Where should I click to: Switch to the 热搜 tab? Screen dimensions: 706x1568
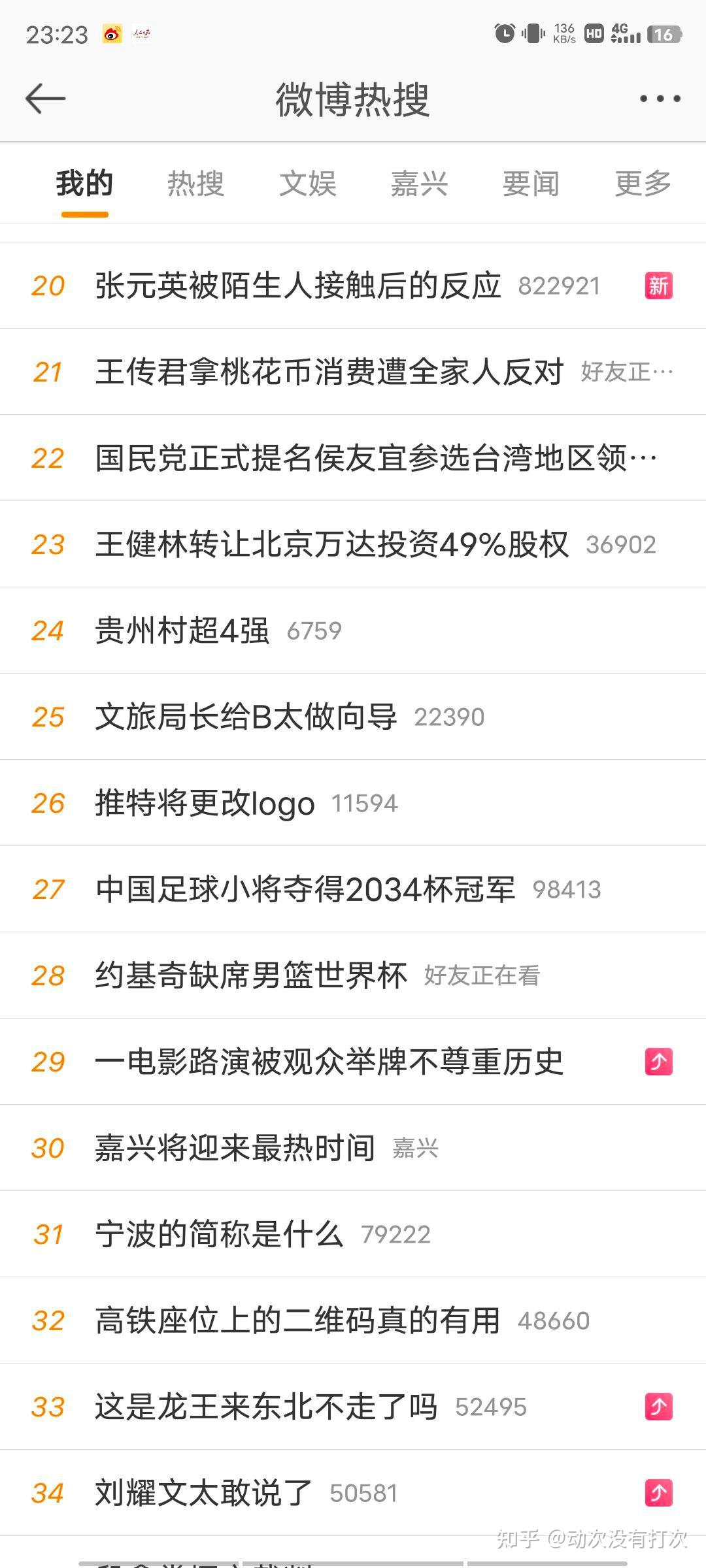(x=195, y=183)
